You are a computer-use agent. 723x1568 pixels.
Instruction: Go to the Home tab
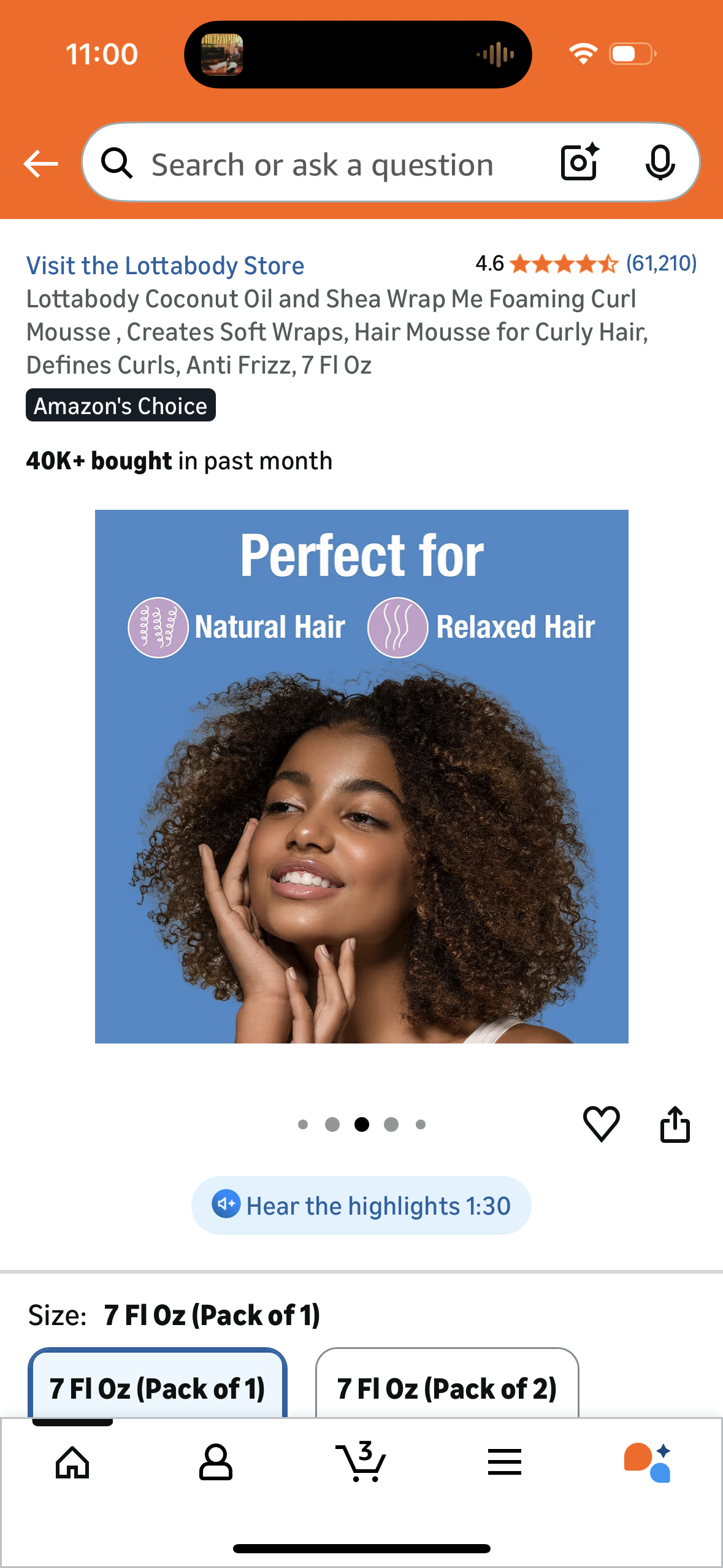point(72,1462)
